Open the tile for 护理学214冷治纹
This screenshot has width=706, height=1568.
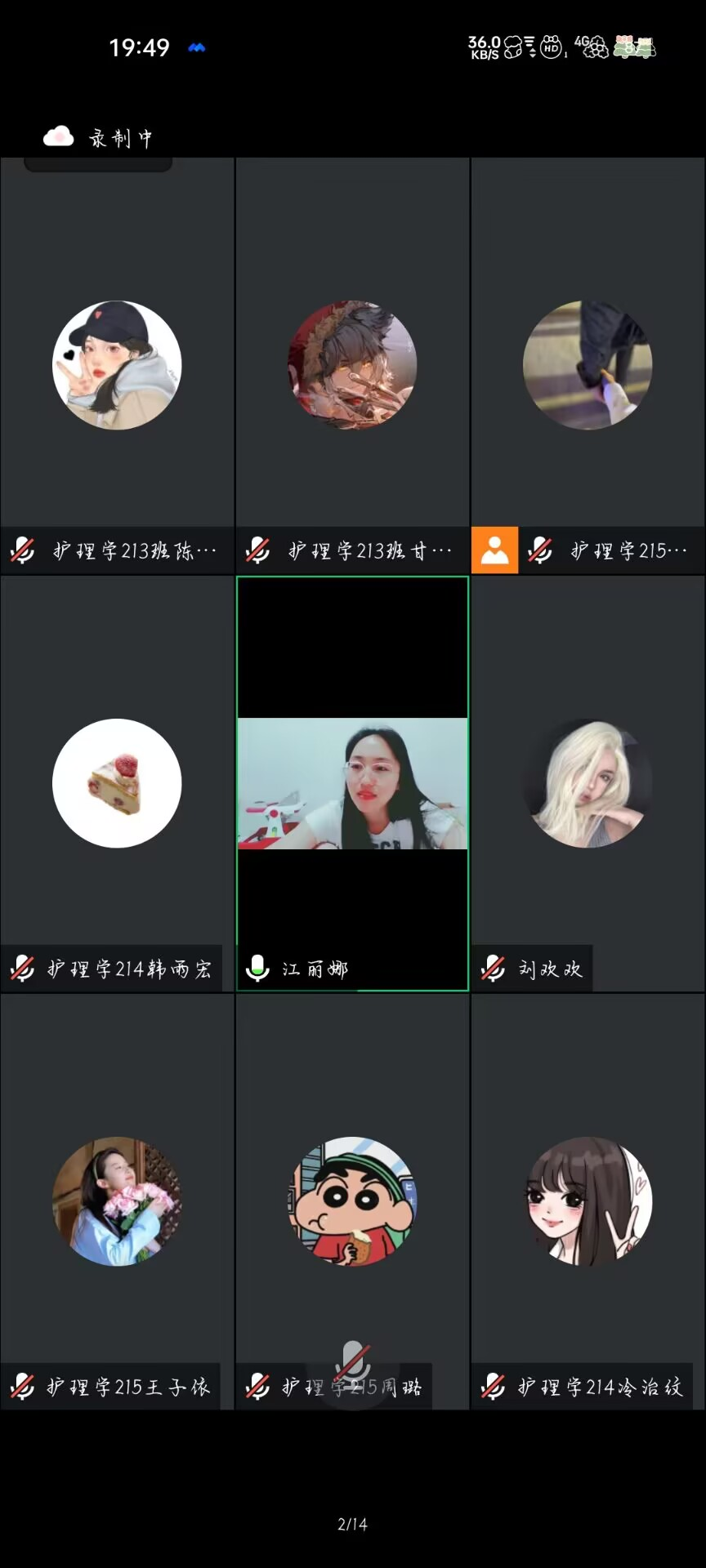[x=588, y=1200]
